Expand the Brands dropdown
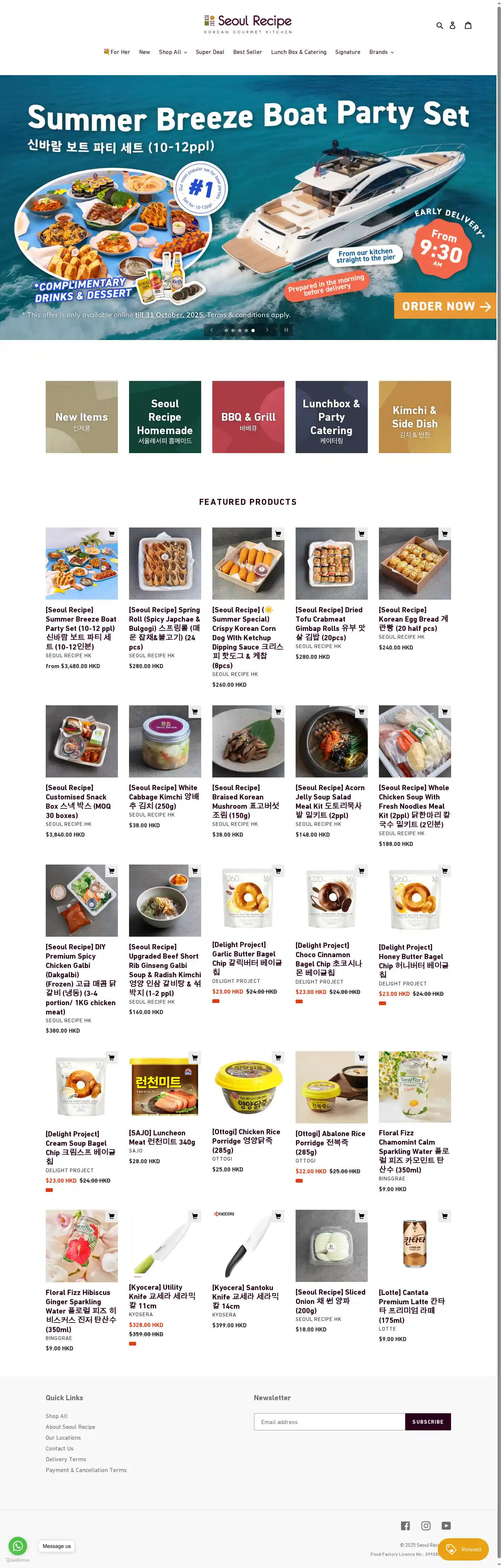This screenshot has width=502, height=1568. click(381, 52)
